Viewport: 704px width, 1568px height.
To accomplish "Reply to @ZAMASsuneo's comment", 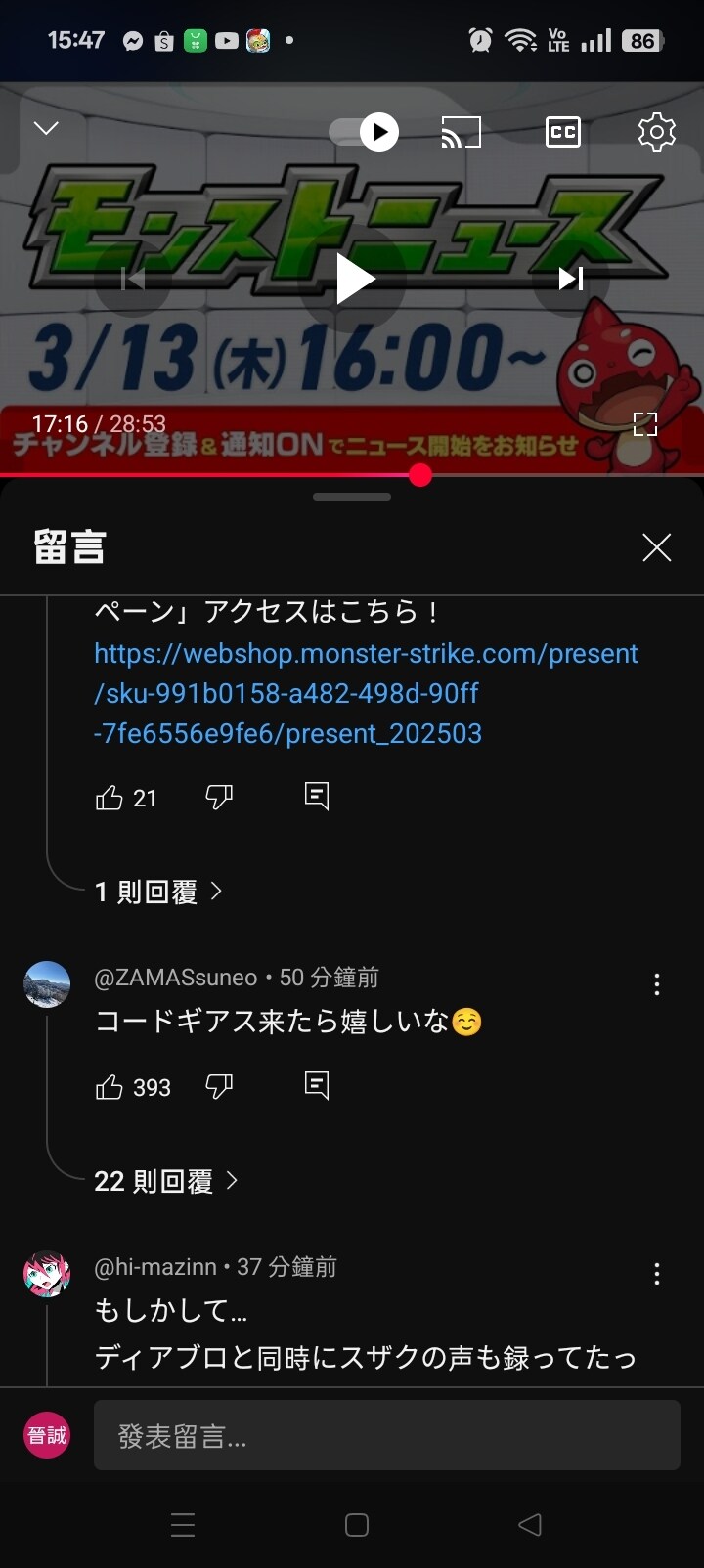I will pos(317,1086).
